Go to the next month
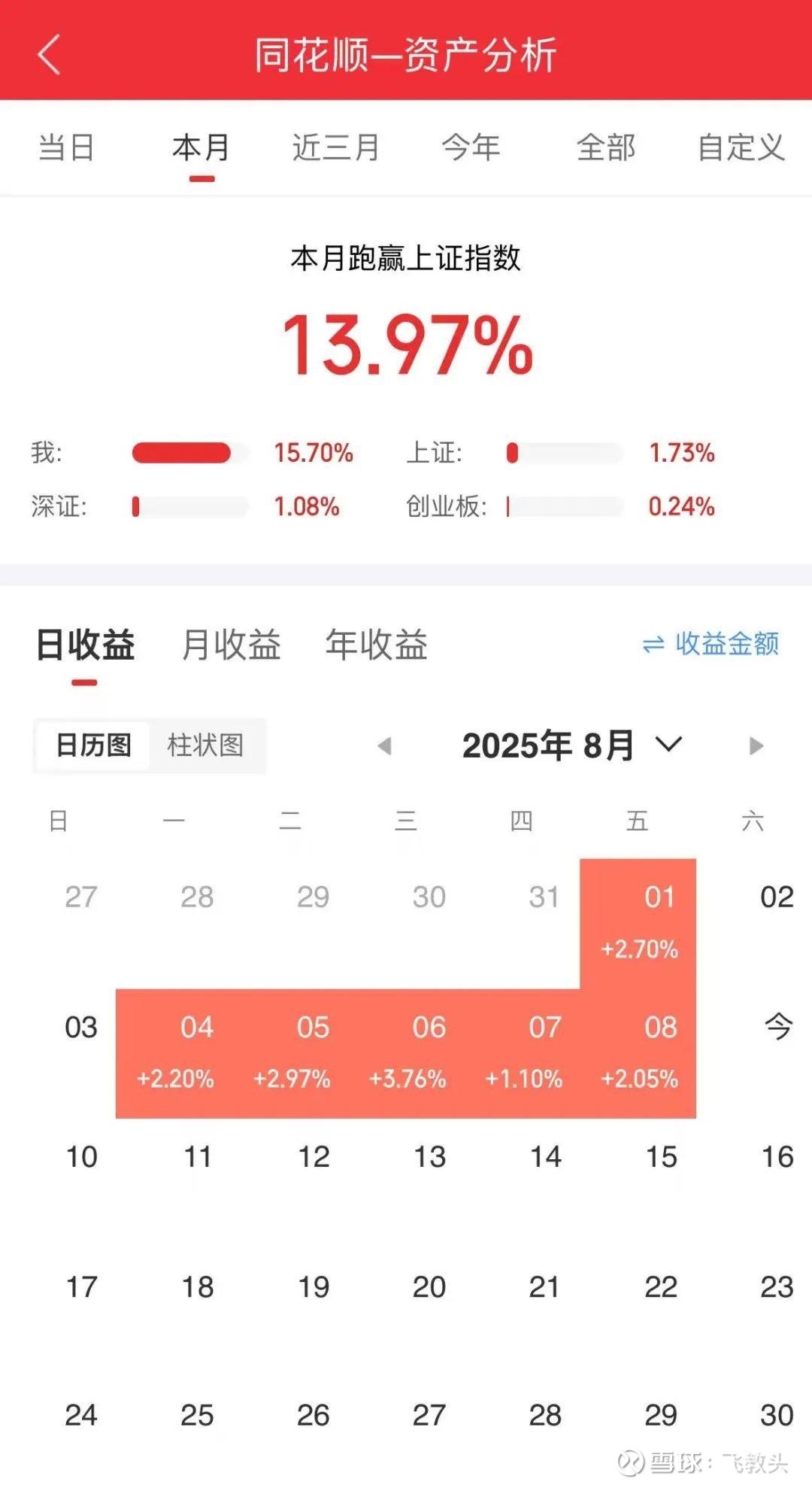This screenshot has width=812, height=1488. click(756, 746)
